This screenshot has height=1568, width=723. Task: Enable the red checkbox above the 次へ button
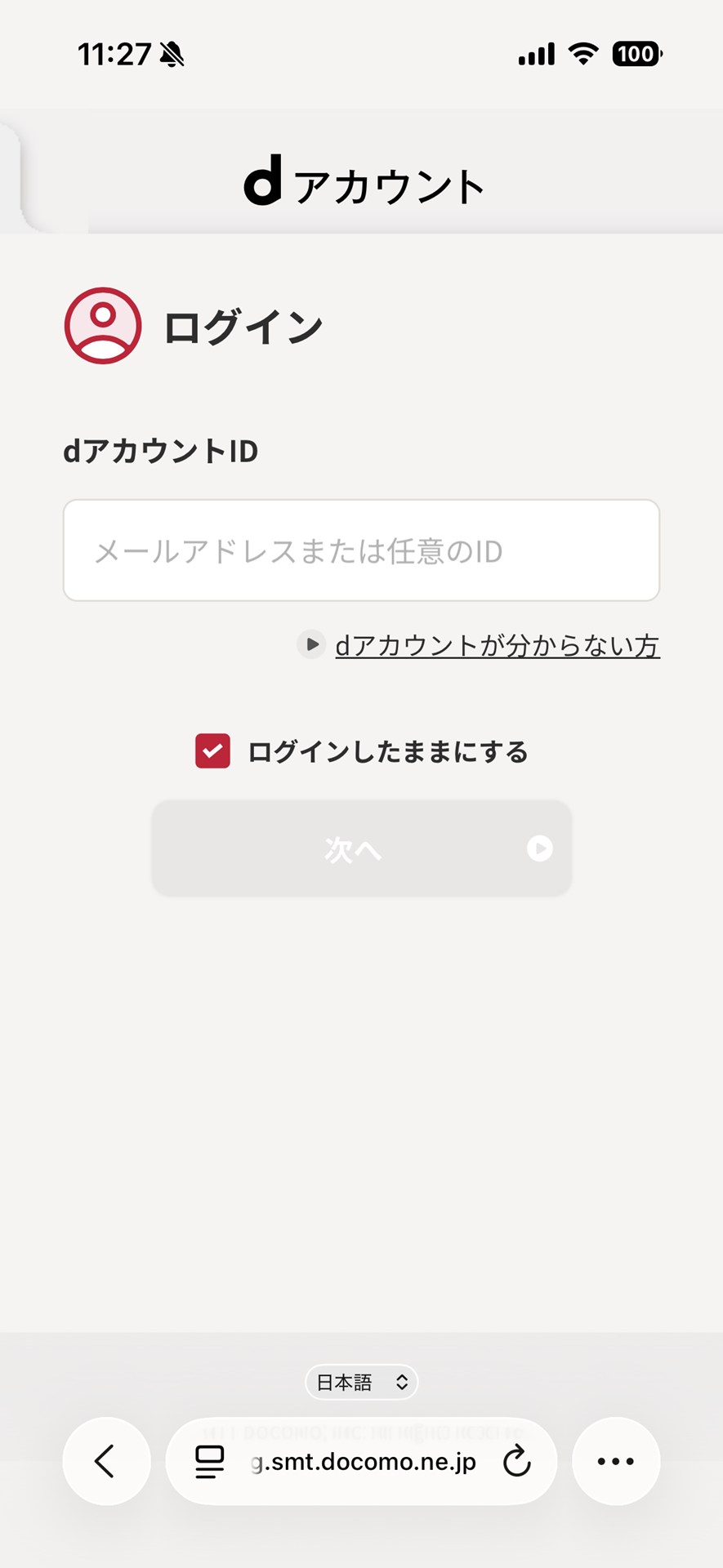click(x=212, y=751)
